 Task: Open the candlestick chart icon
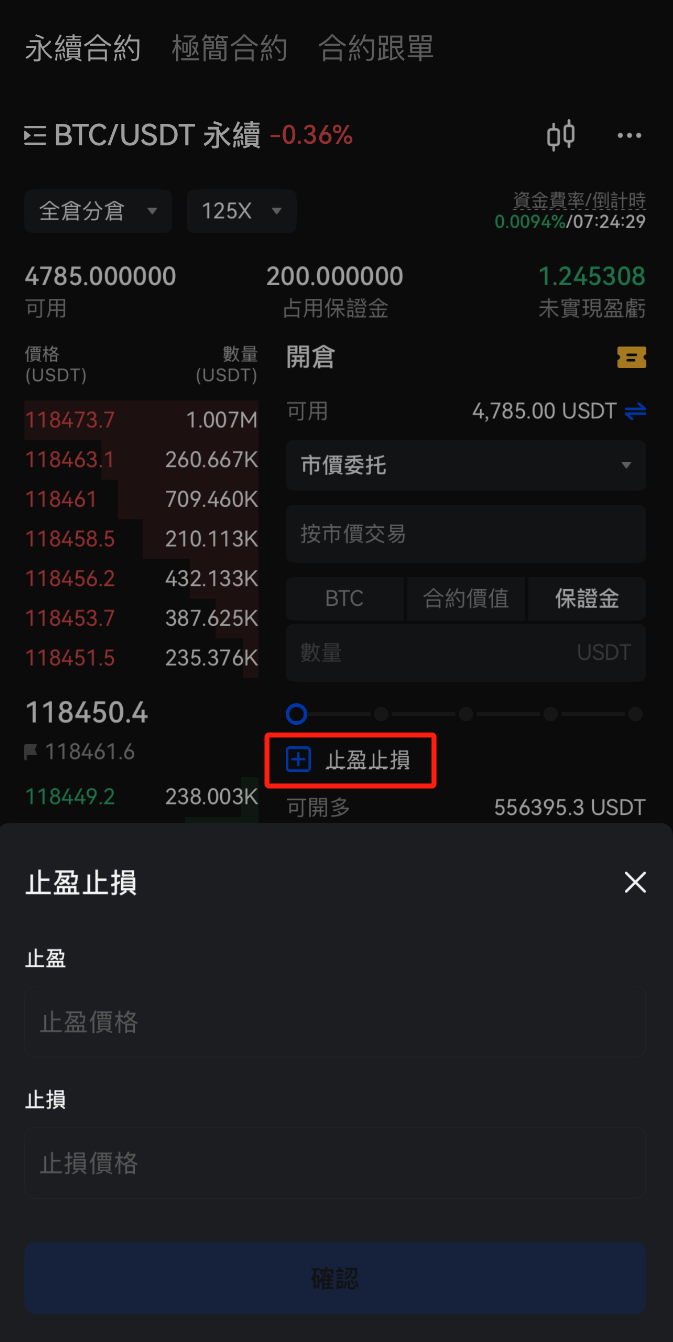click(561, 135)
